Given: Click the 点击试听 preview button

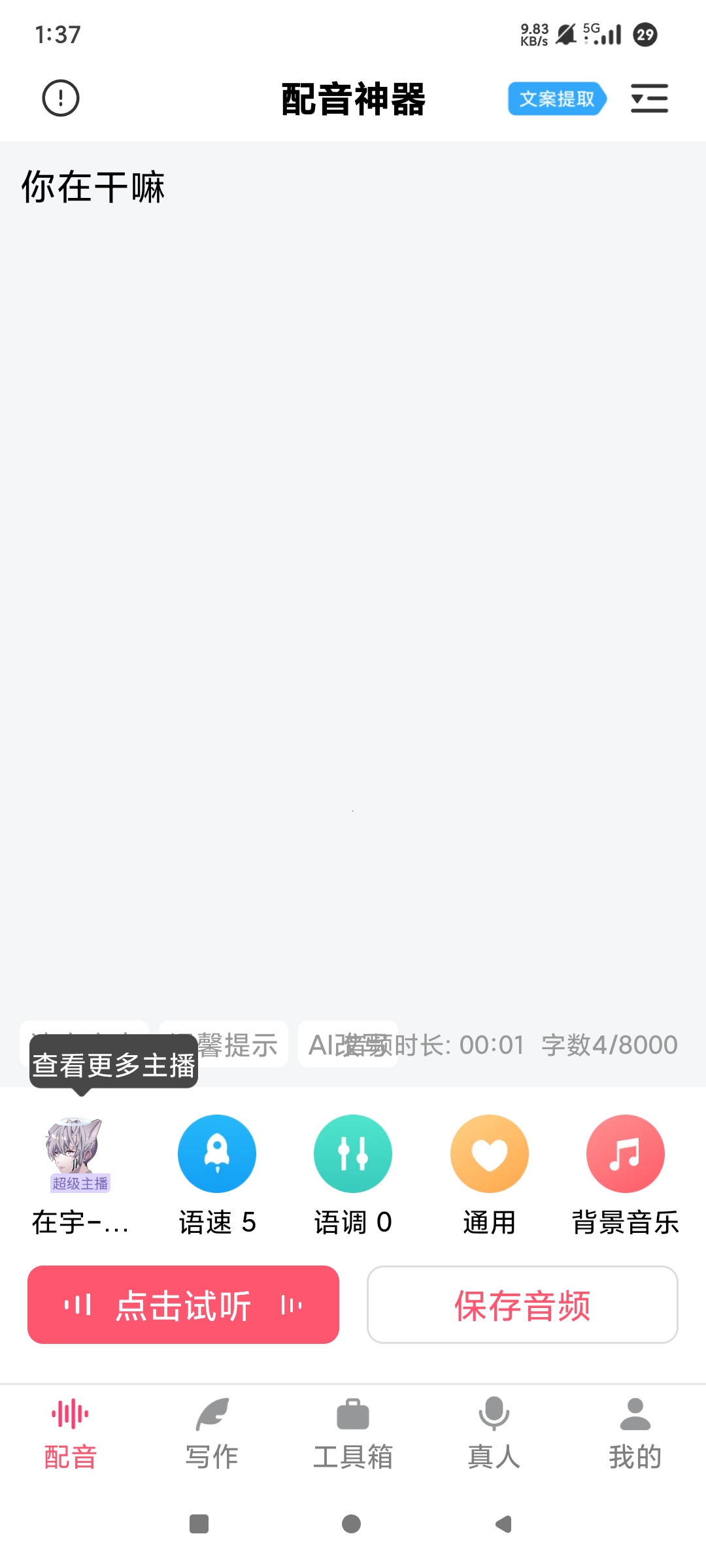Looking at the screenshot, I should point(182,1304).
